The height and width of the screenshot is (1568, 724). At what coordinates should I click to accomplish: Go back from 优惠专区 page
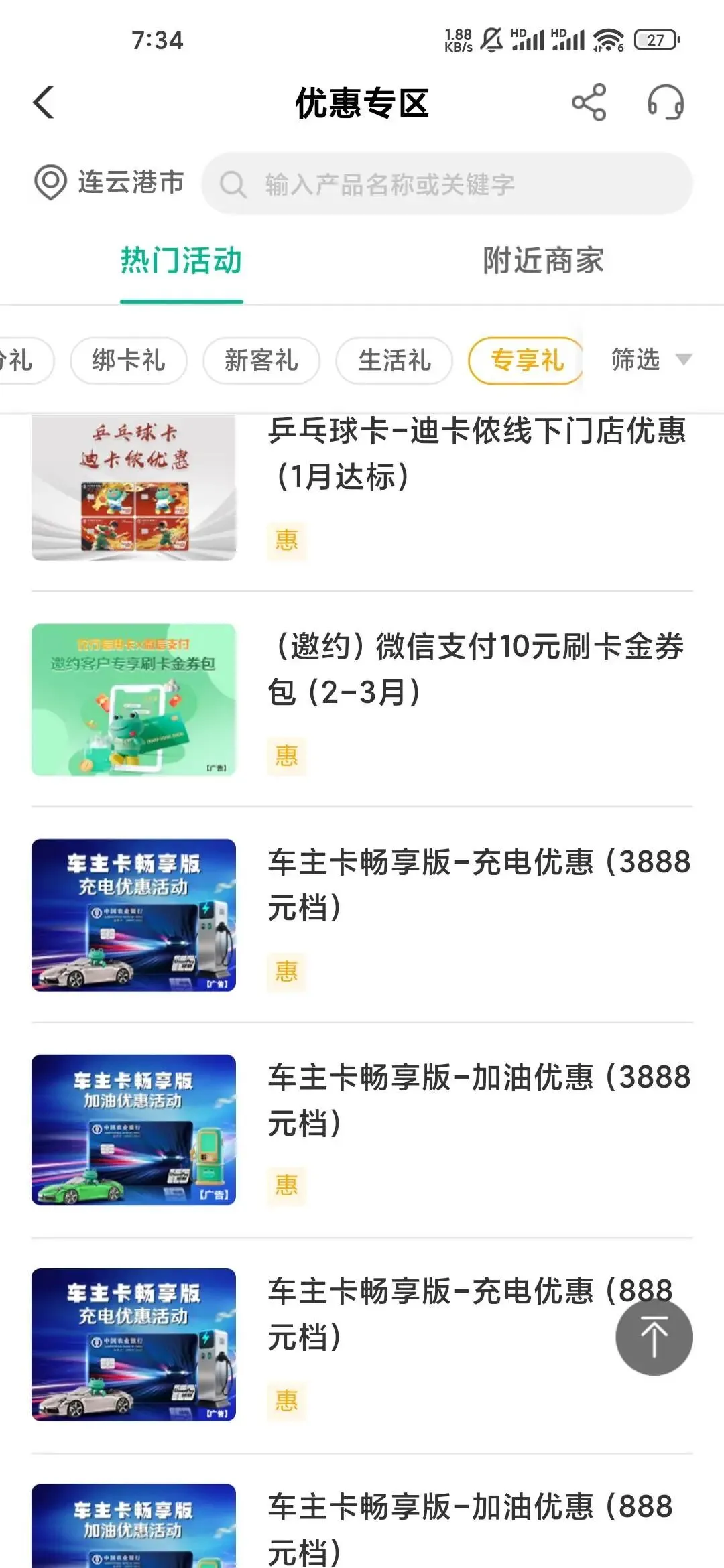[x=44, y=103]
